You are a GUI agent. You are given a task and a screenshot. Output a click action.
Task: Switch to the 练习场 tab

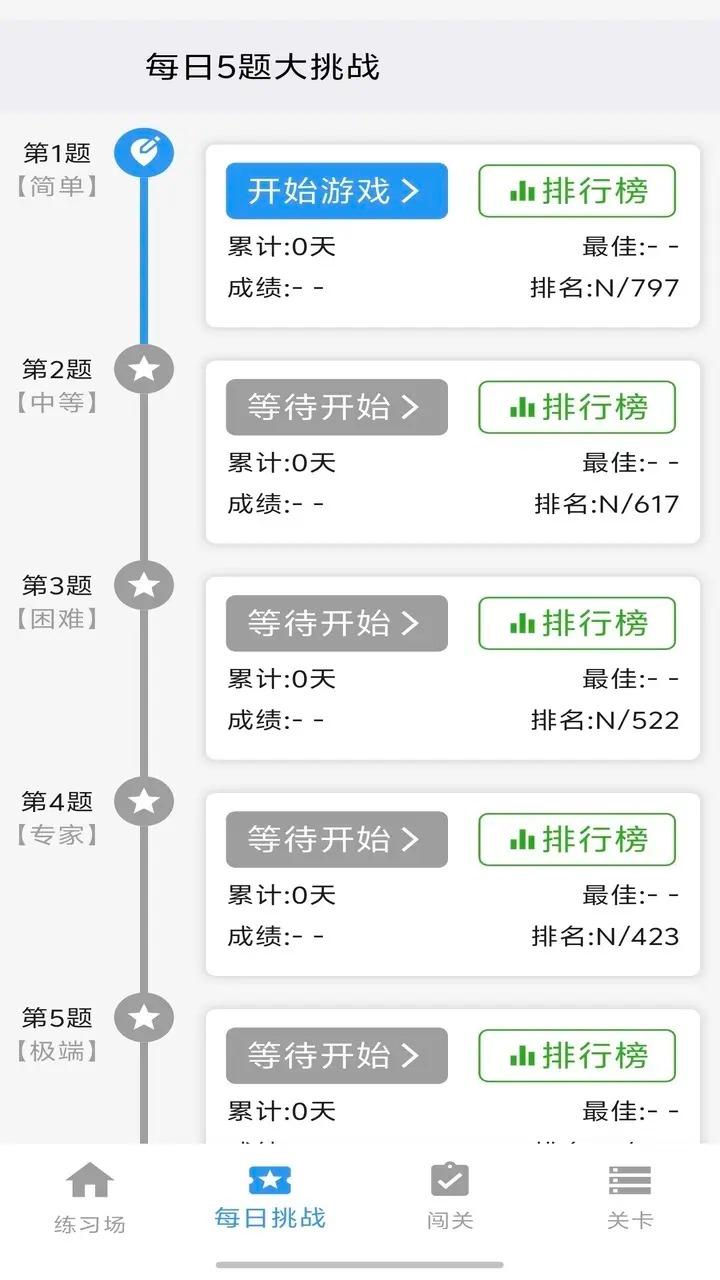click(x=89, y=1195)
